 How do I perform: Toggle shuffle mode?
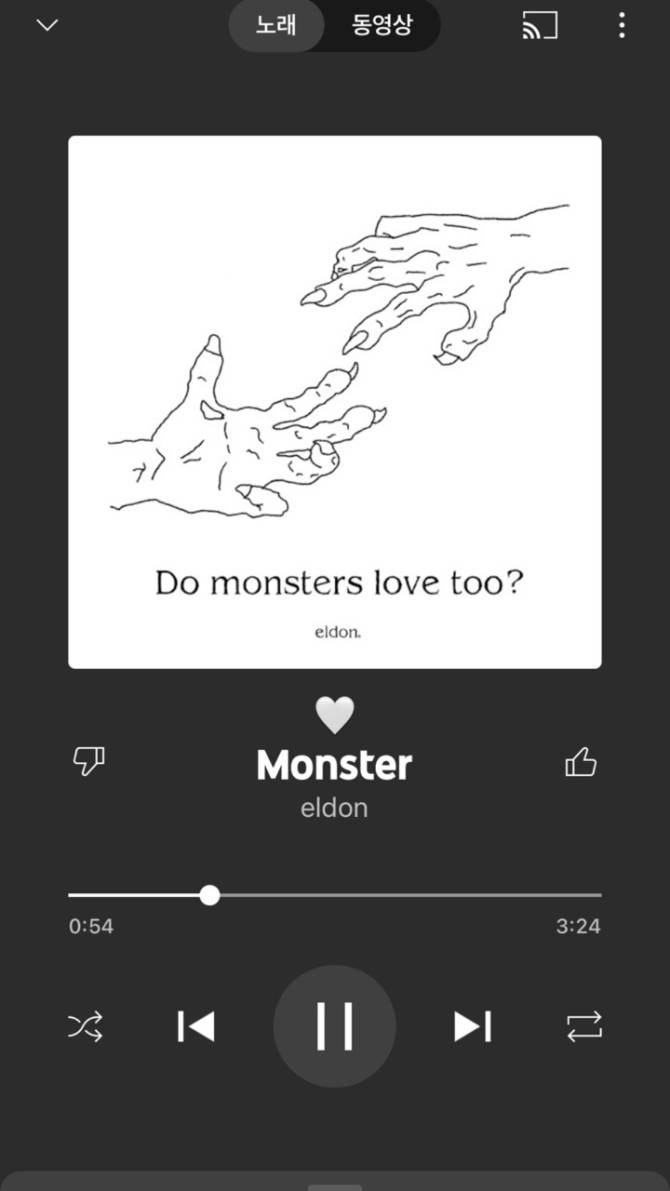pyautogui.click(x=85, y=1026)
